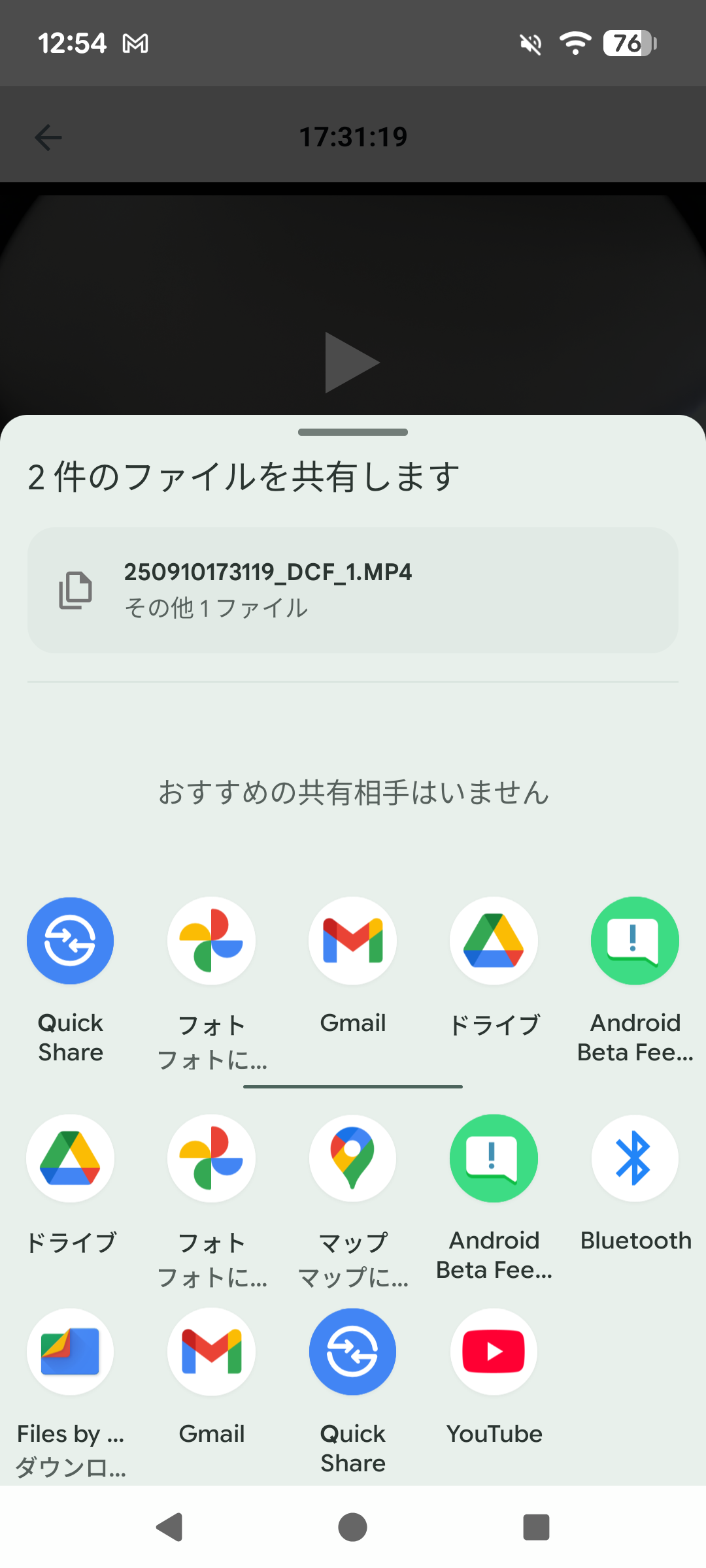Share the files to マップ

pyautogui.click(x=352, y=1158)
